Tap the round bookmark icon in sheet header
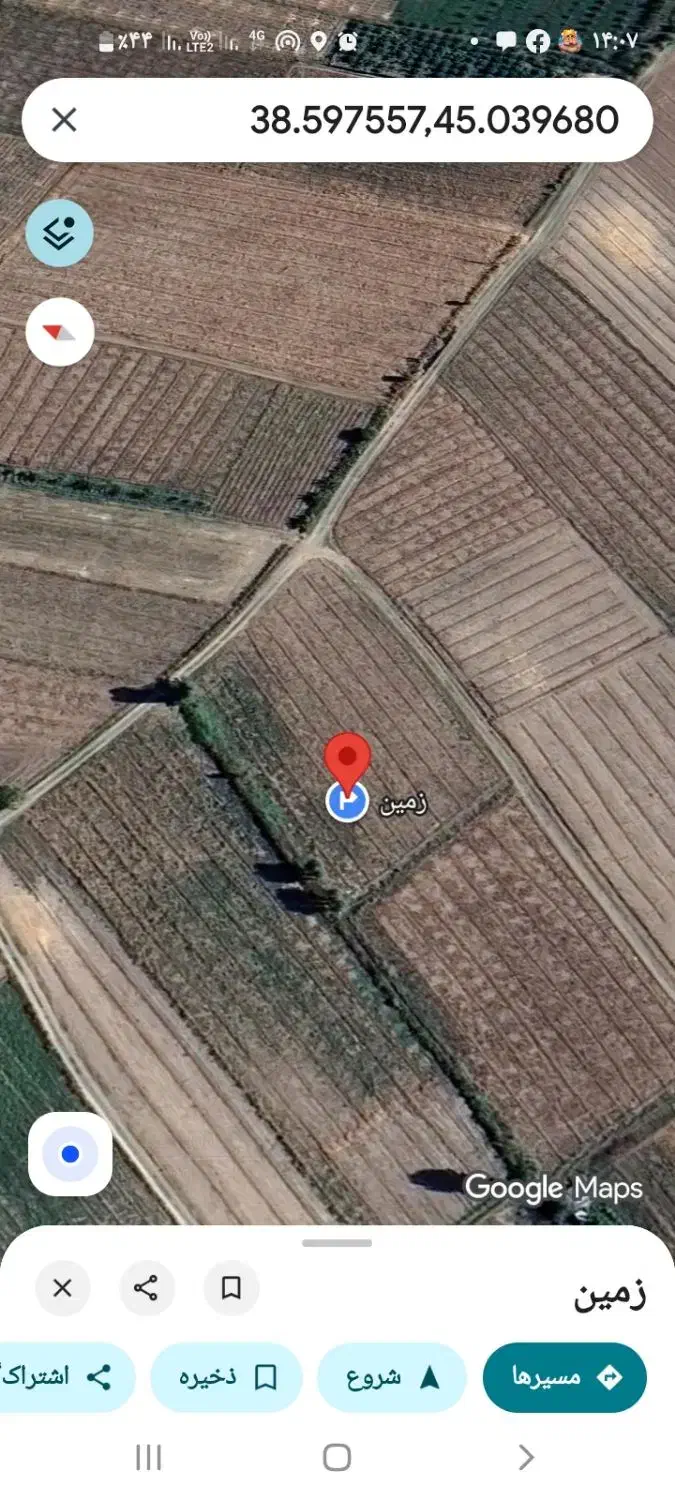This screenshot has height=1500, width=675. pyautogui.click(x=231, y=1288)
